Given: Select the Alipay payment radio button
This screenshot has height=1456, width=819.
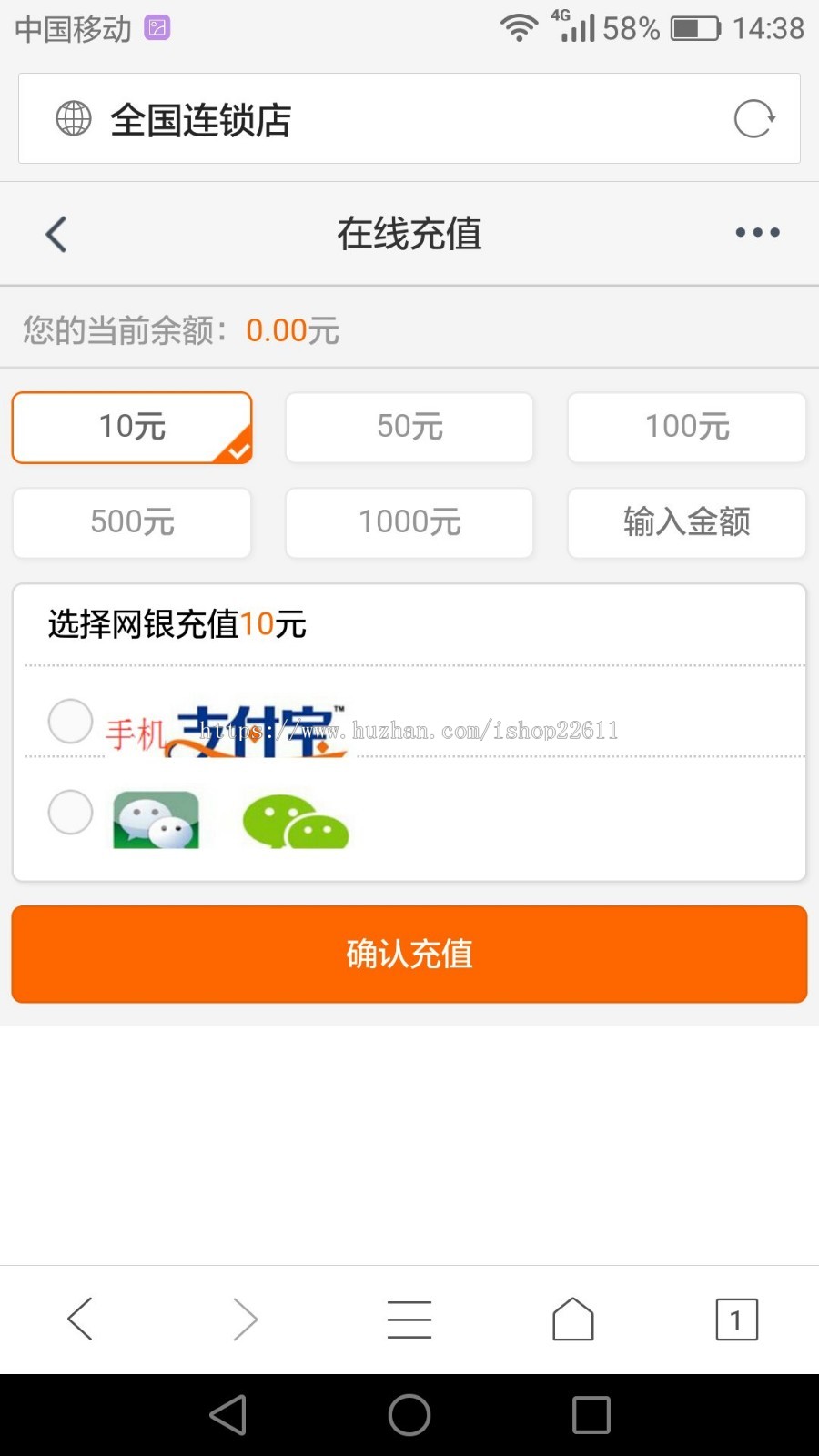Looking at the screenshot, I should point(70,722).
